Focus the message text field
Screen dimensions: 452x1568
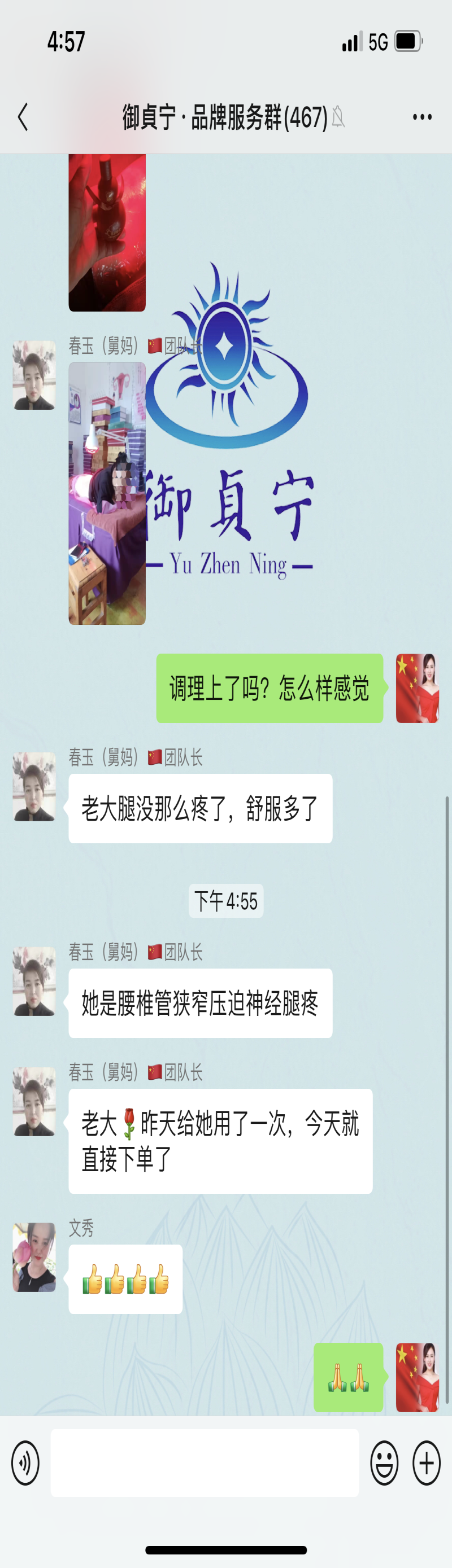coord(204,1462)
